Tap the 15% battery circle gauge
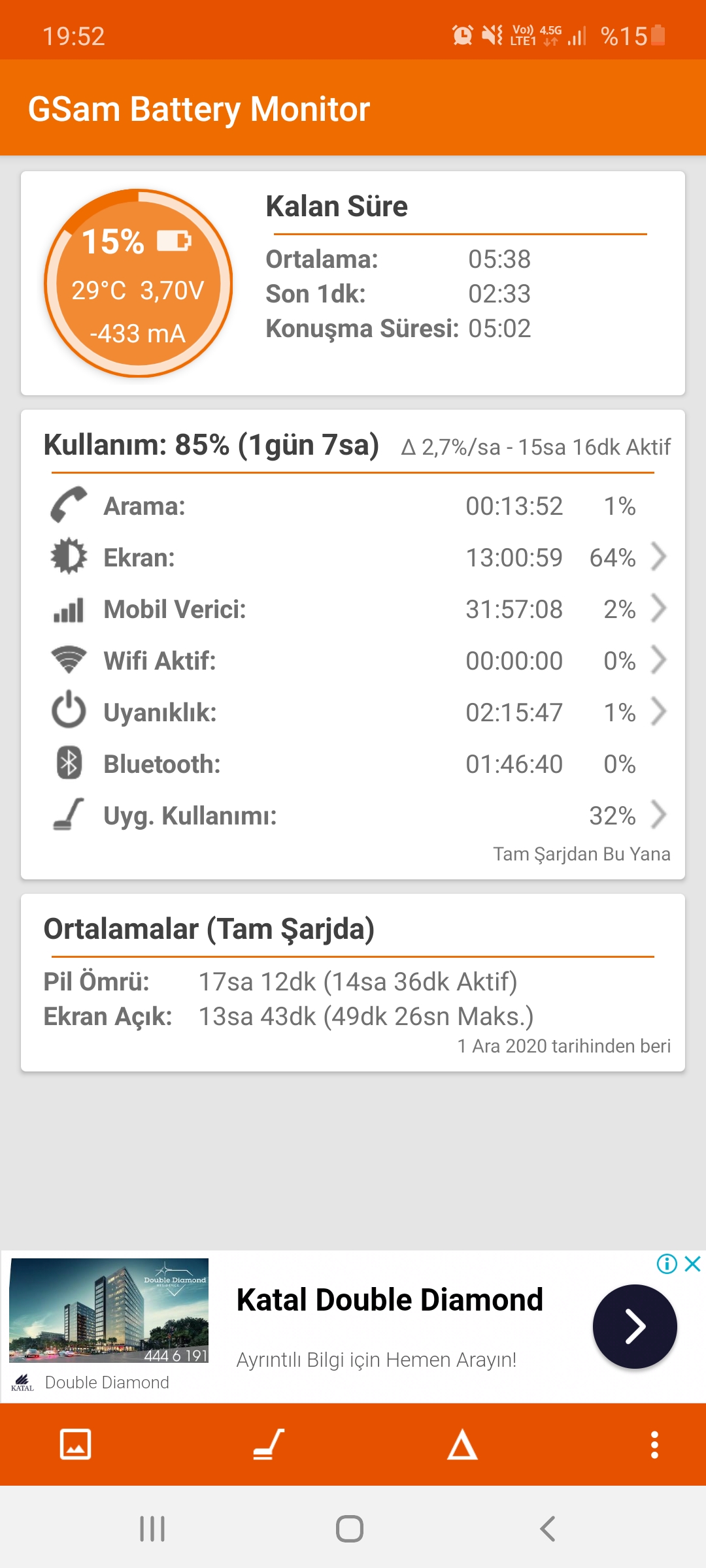Screen dimensions: 706x1568 [x=138, y=283]
